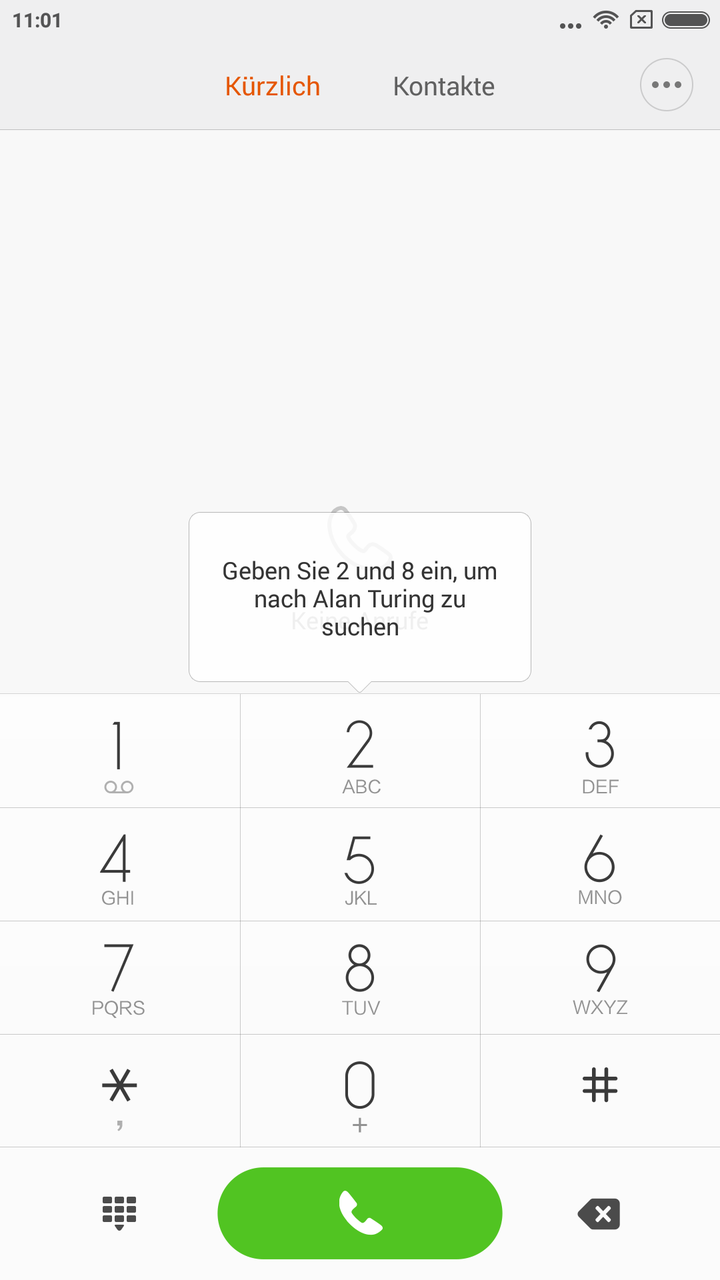Enter digit 0 on dialpad
The height and width of the screenshot is (1280, 720).
360,1091
